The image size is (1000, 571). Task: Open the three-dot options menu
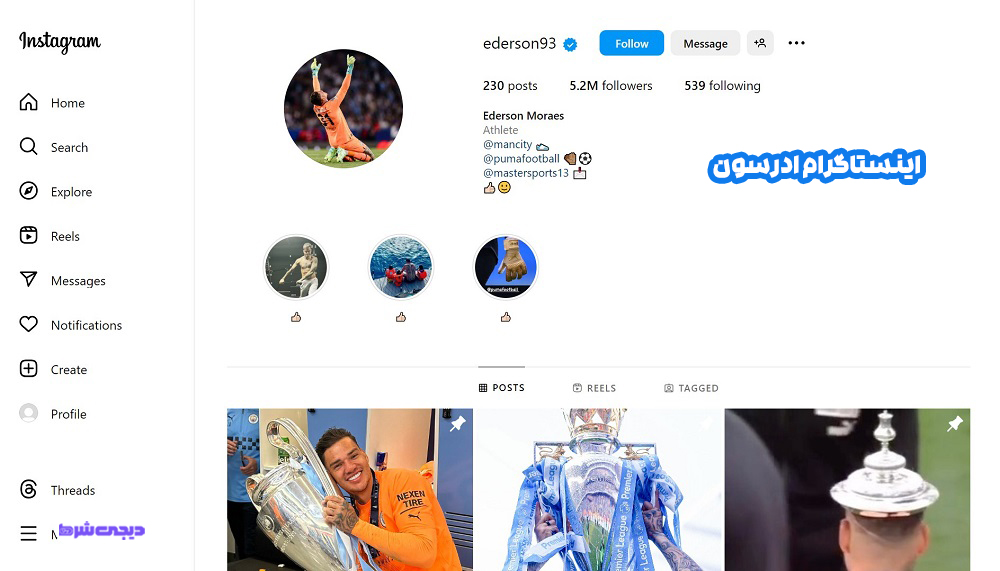click(796, 43)
